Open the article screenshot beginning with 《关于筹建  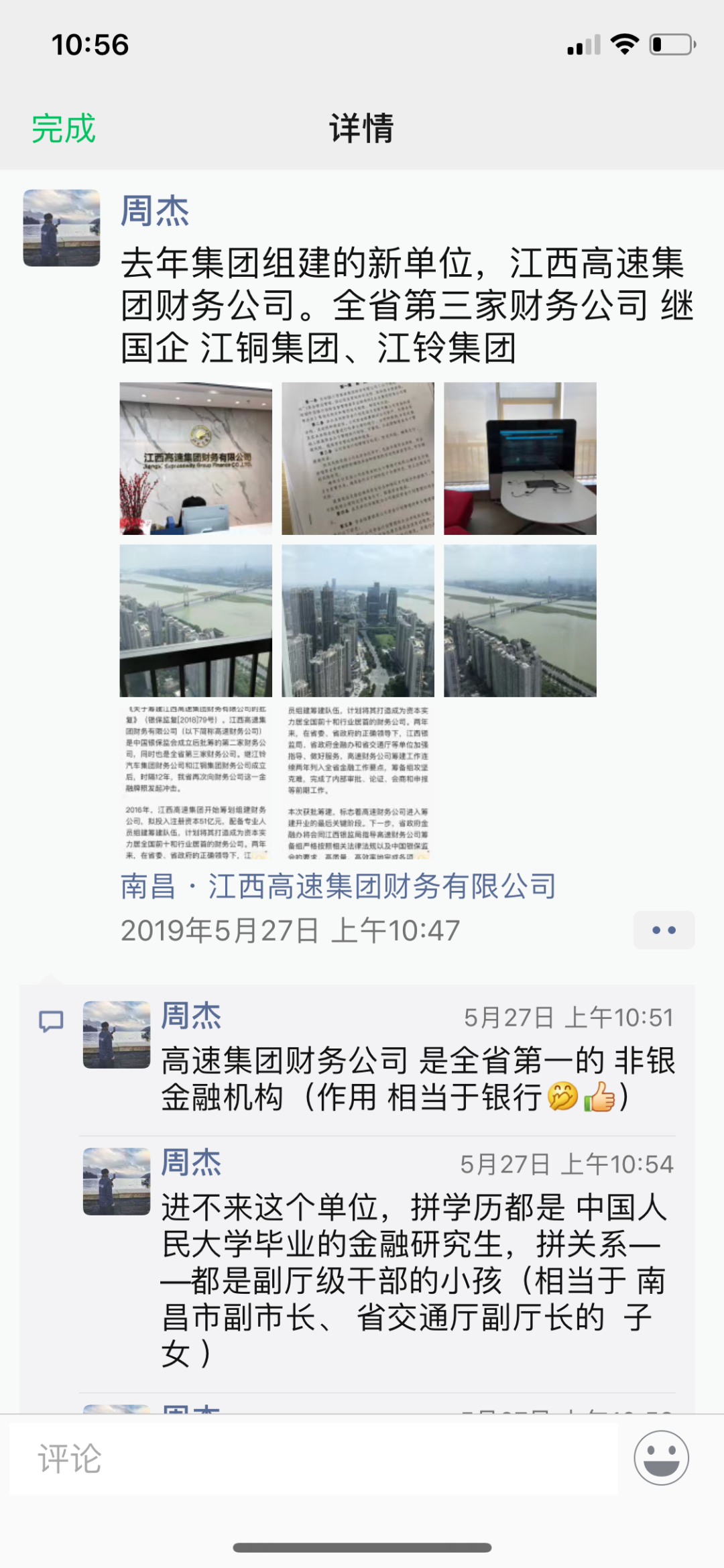pyautogui.click(x=196, y=782)
